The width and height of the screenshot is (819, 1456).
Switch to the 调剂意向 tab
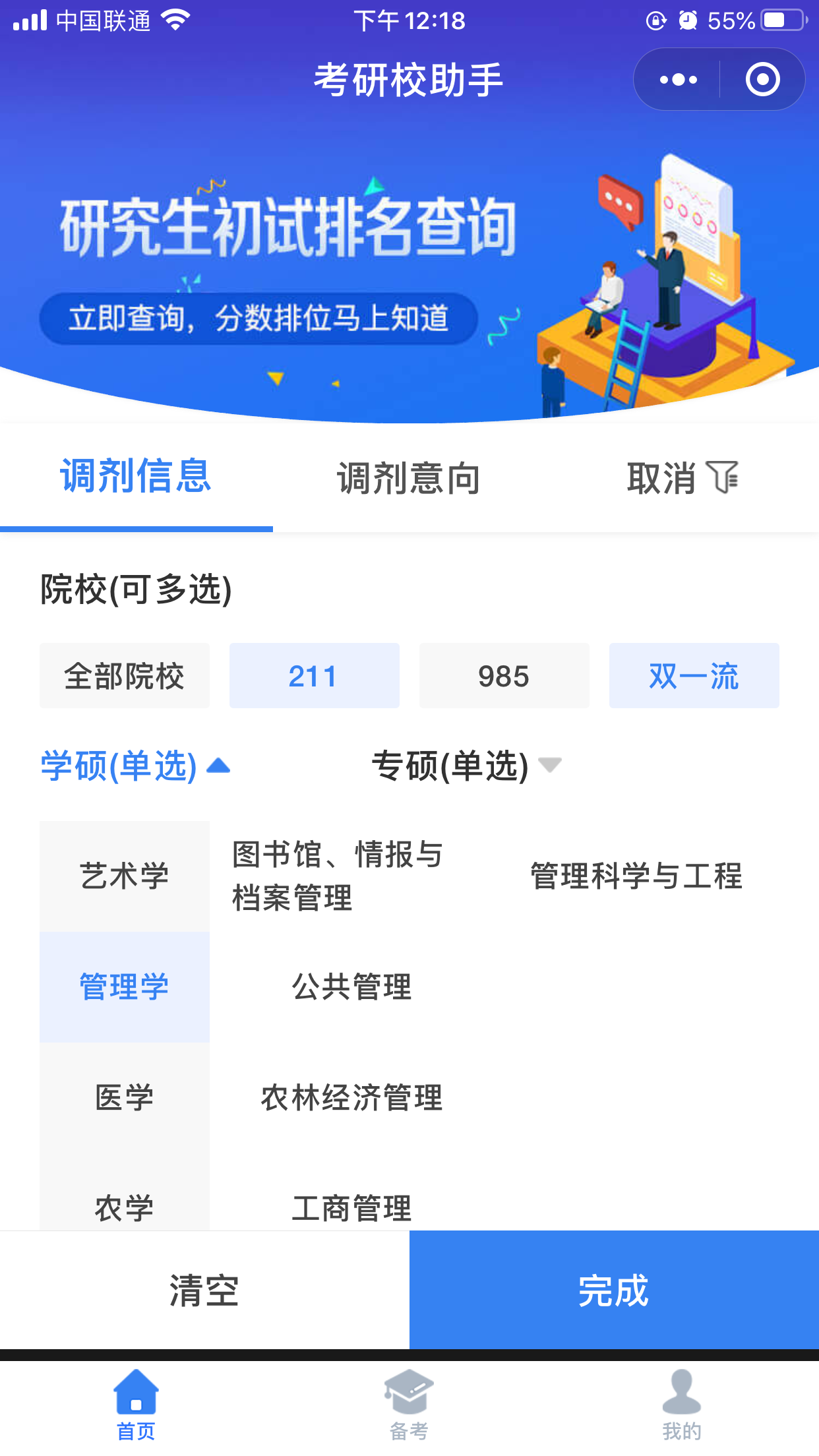[409, 478]
